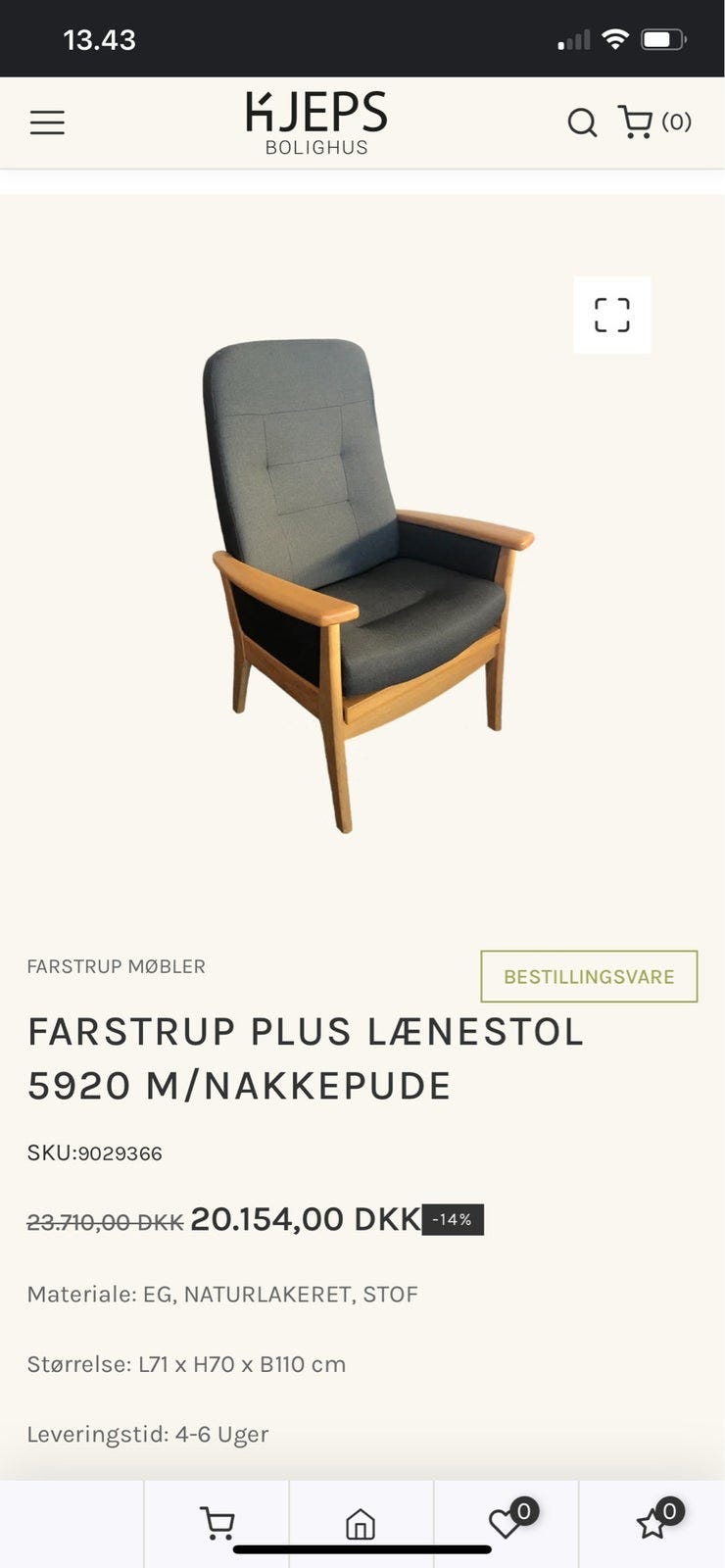The width and height of the screenshot is (725, 1568).
Task: Open the shopping cart in header
Action: click(x=654, y=122)
